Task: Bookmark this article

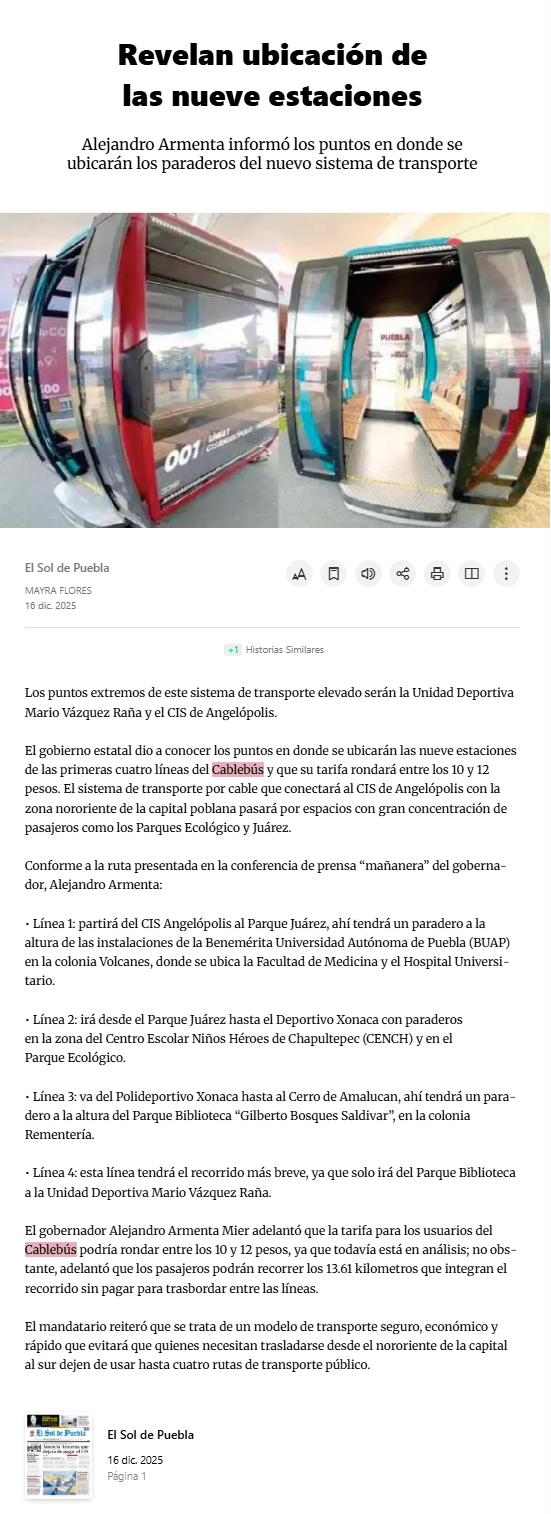Action: point(334,573)
